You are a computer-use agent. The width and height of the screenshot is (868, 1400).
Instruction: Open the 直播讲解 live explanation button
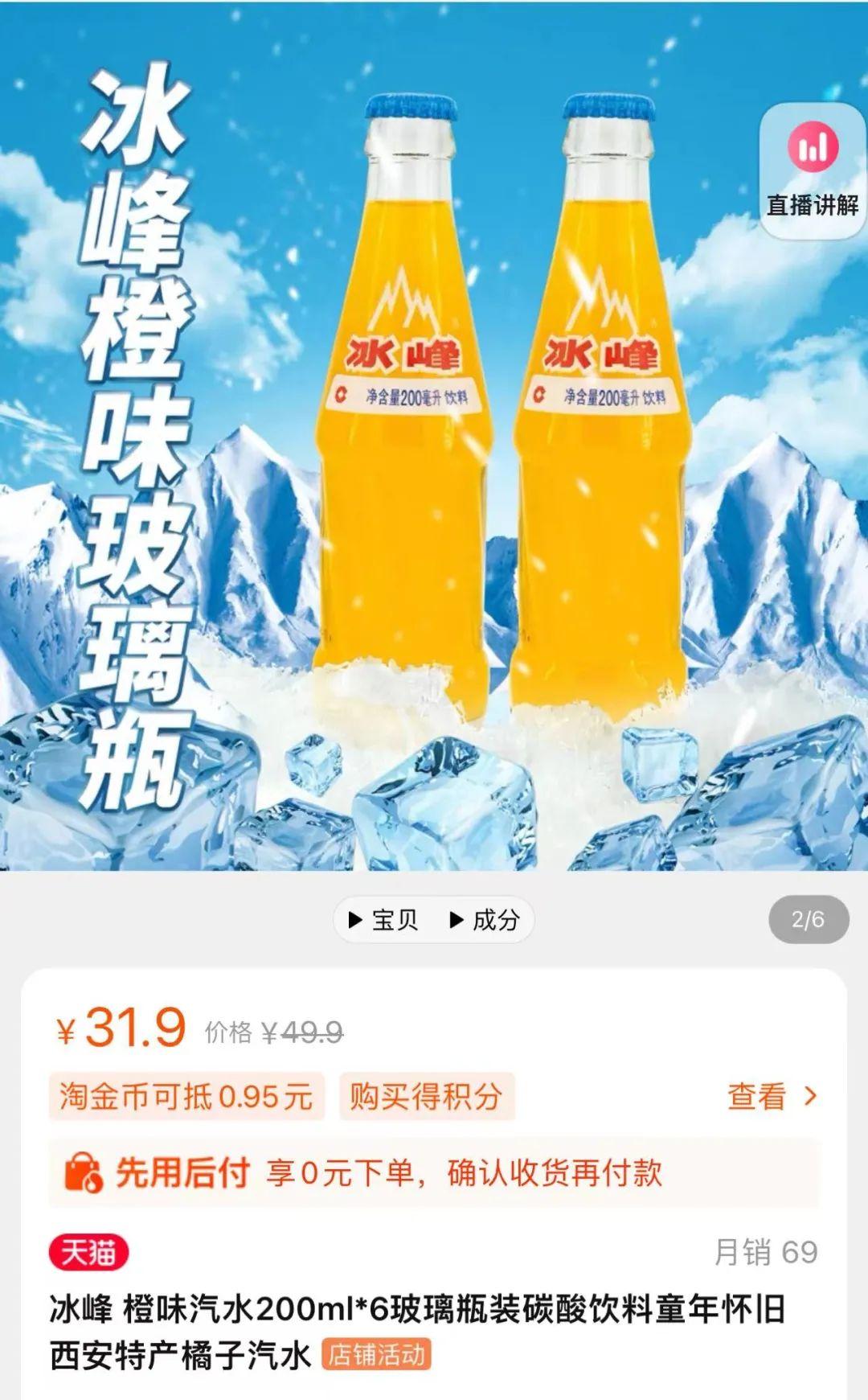tap(812, 170)
